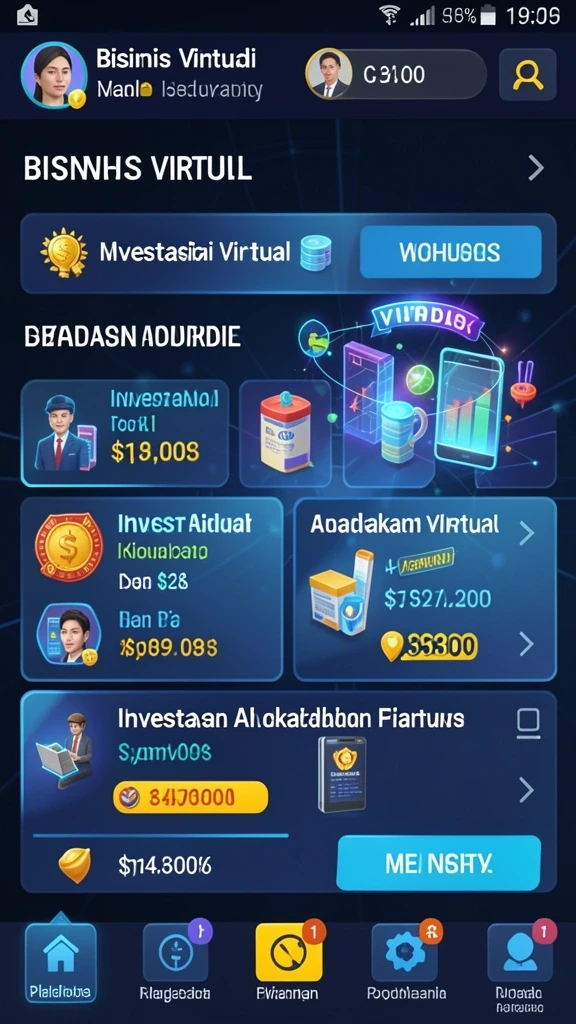Open the Invest Aidual card
Screen dimensions: 576x1024
tap(152, 589)
